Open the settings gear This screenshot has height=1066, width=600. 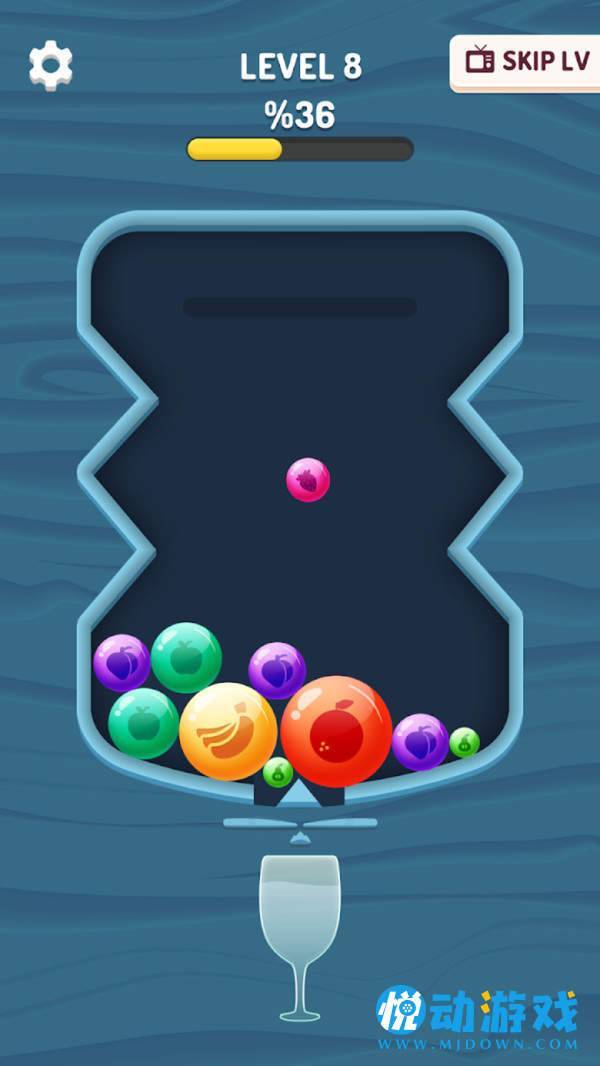(x=50, y=65)
